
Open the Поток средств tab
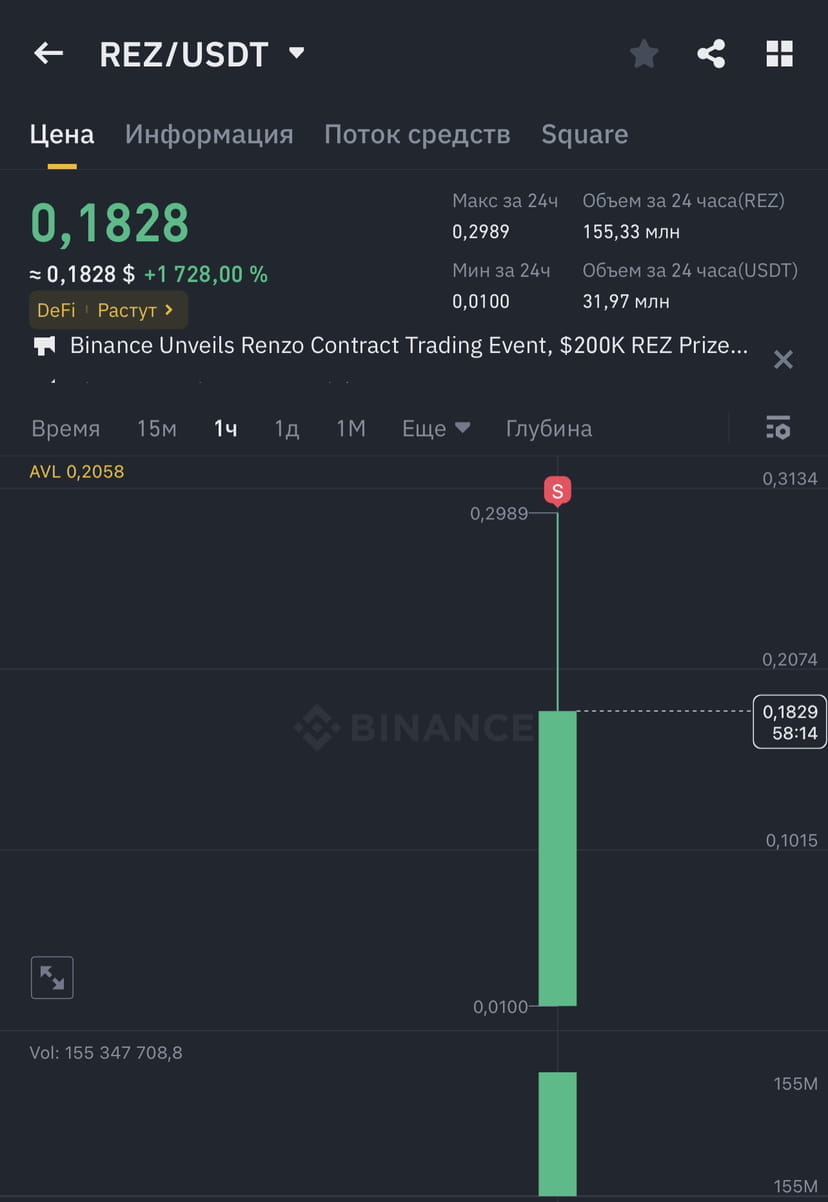417,133
